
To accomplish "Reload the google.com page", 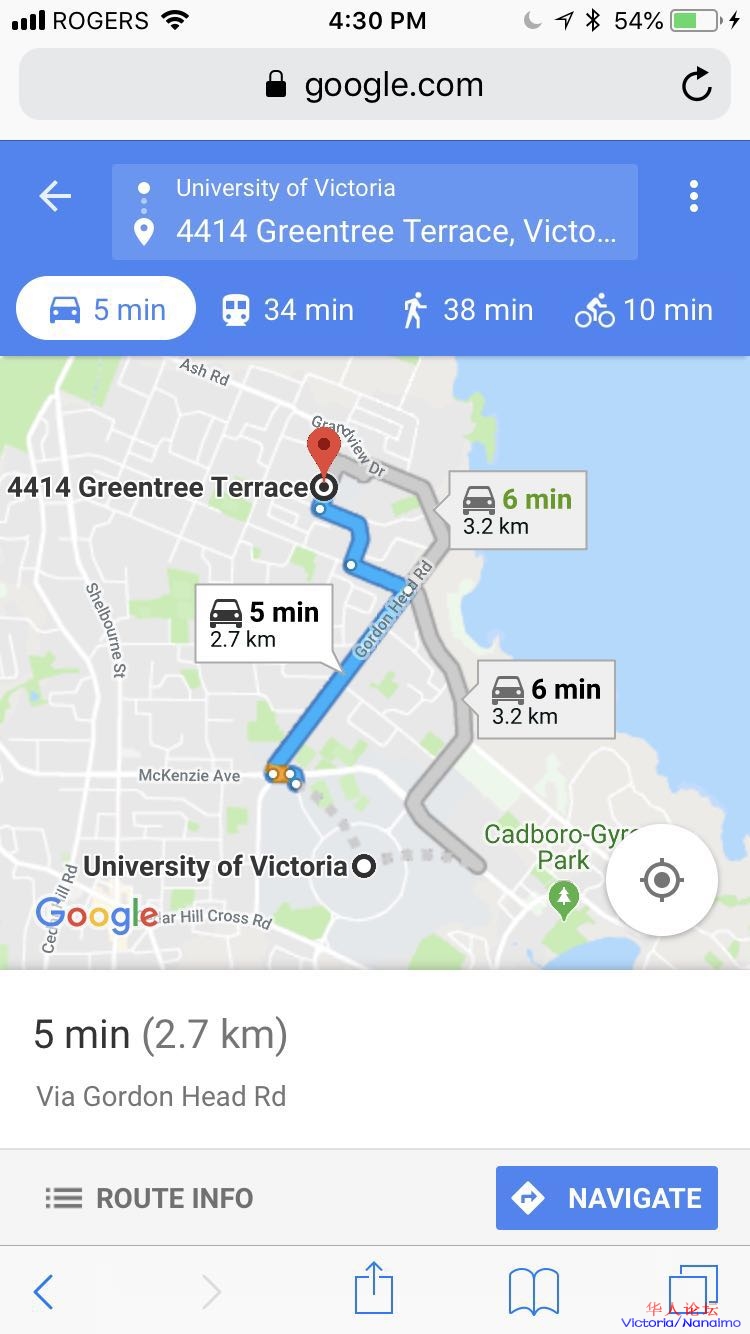I will click(696, 85).
